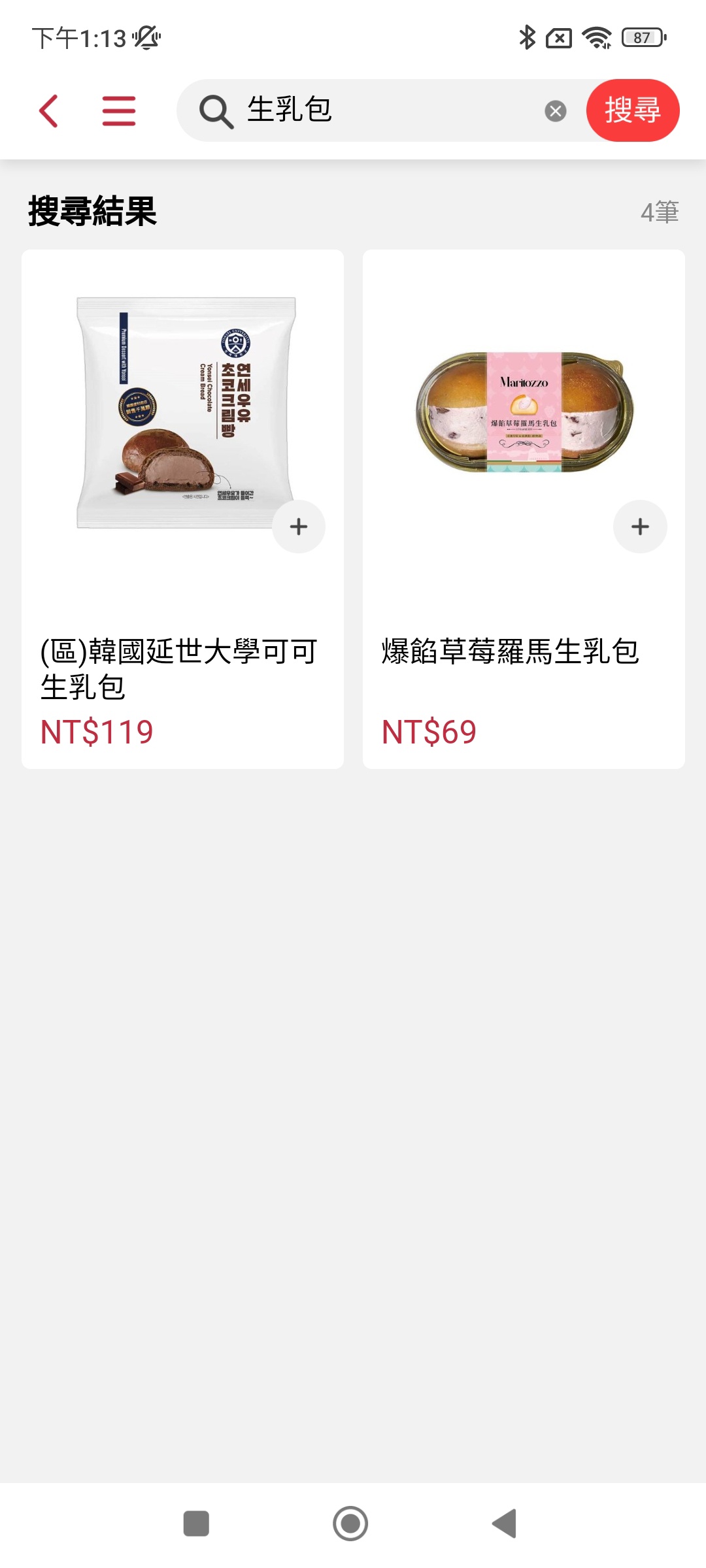Go to the system home screen
This screenshot has height=1568, width=706.
[350, 1524]
